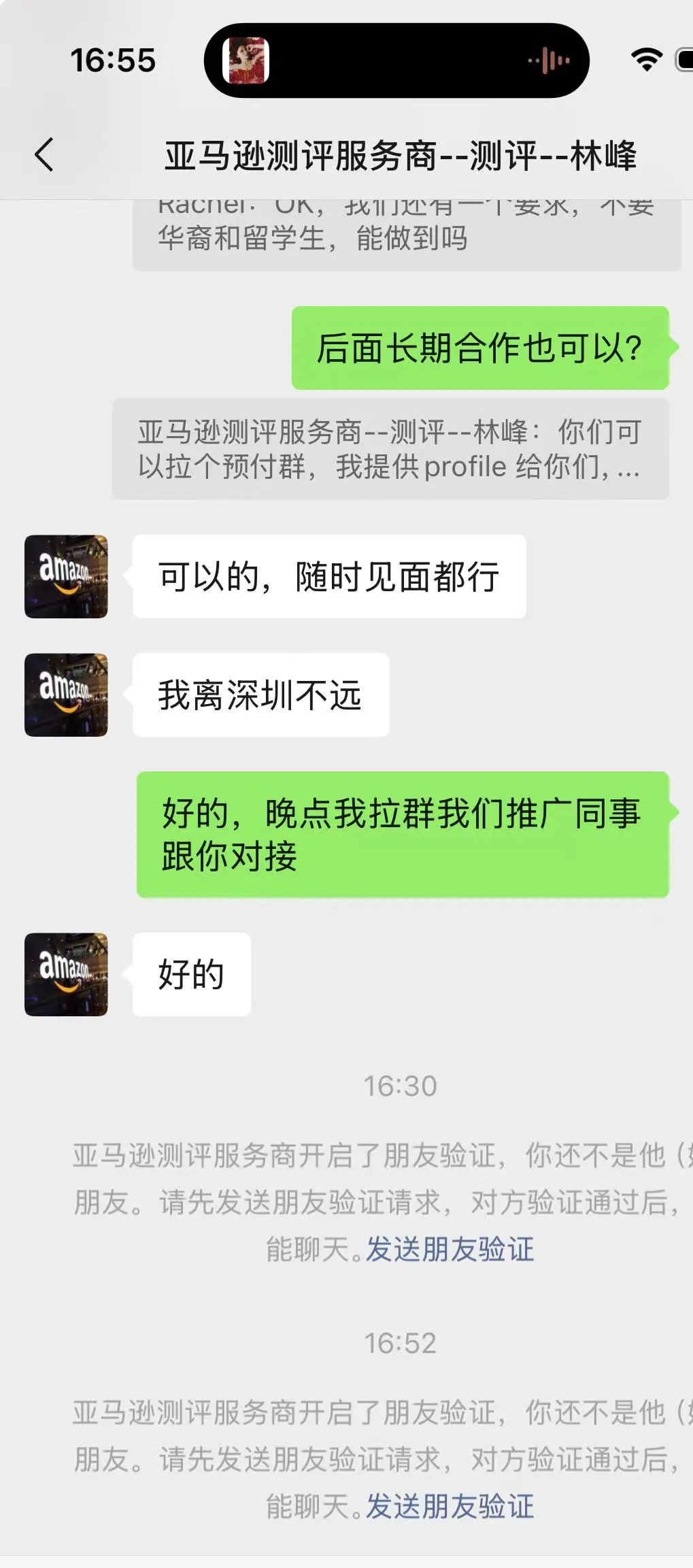Open avatar beside the 好的 message
This screenshot has width=693, height=1568.
point(66,974)
